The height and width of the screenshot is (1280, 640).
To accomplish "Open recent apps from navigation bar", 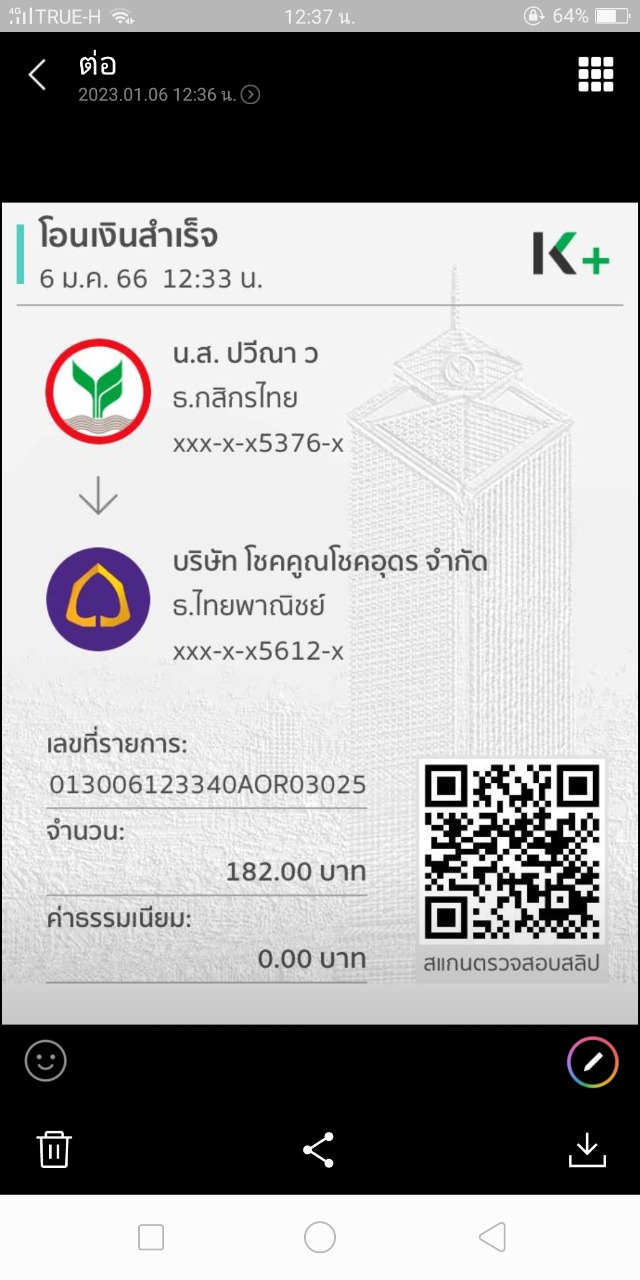I will coord(151,1238).
